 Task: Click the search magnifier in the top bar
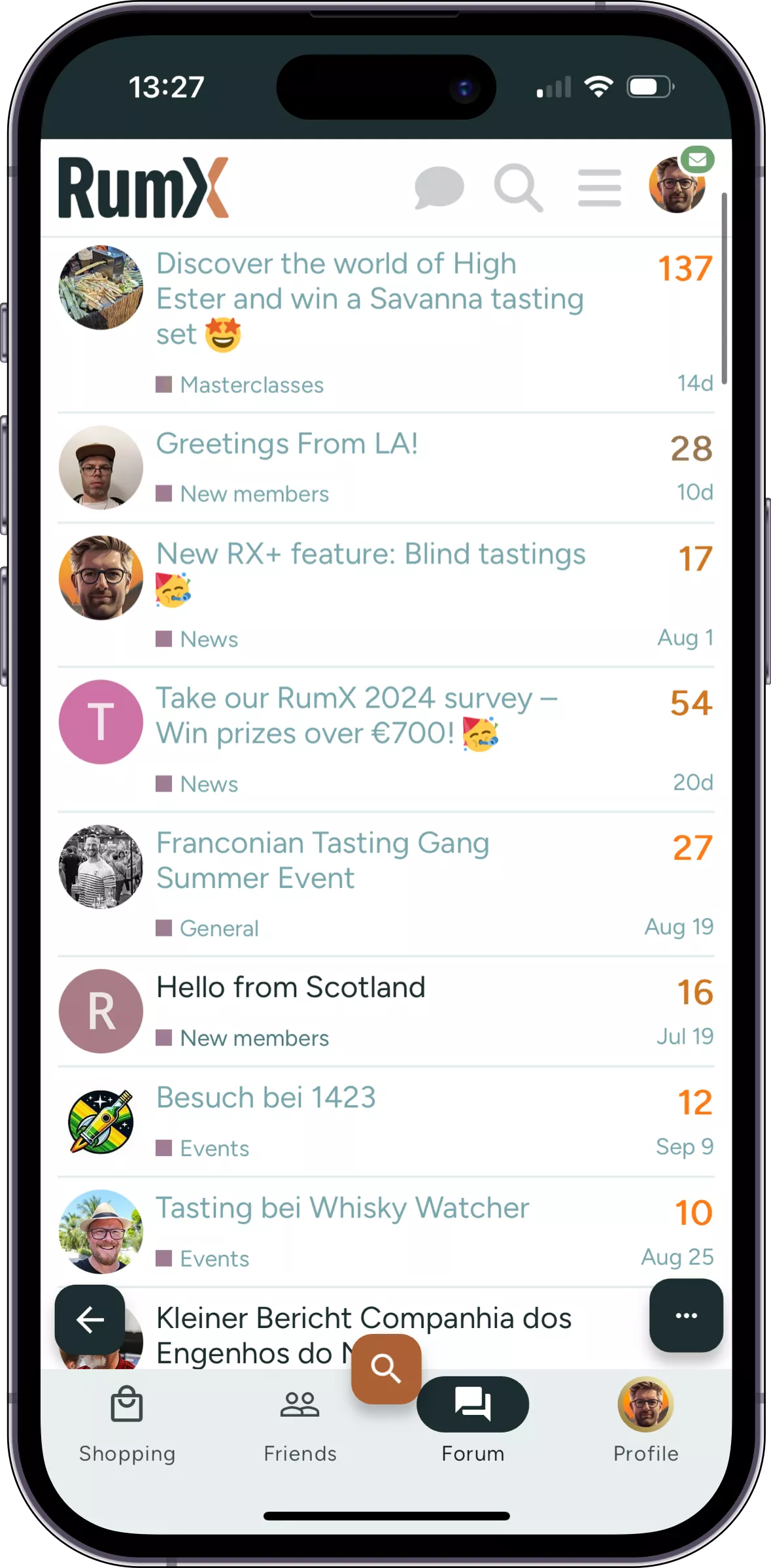point(519,189)
